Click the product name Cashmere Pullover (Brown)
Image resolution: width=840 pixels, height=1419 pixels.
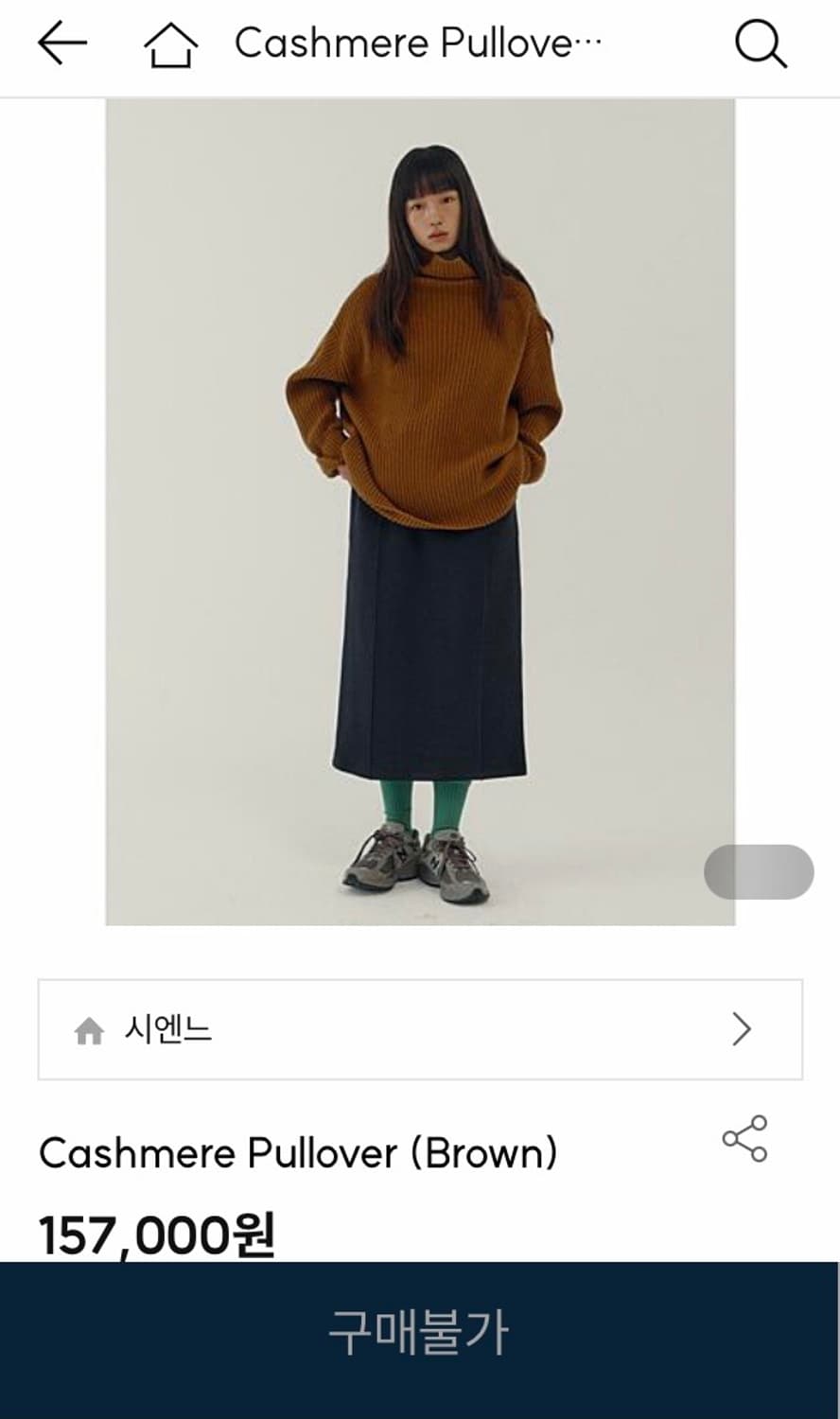click(298, 1152)
